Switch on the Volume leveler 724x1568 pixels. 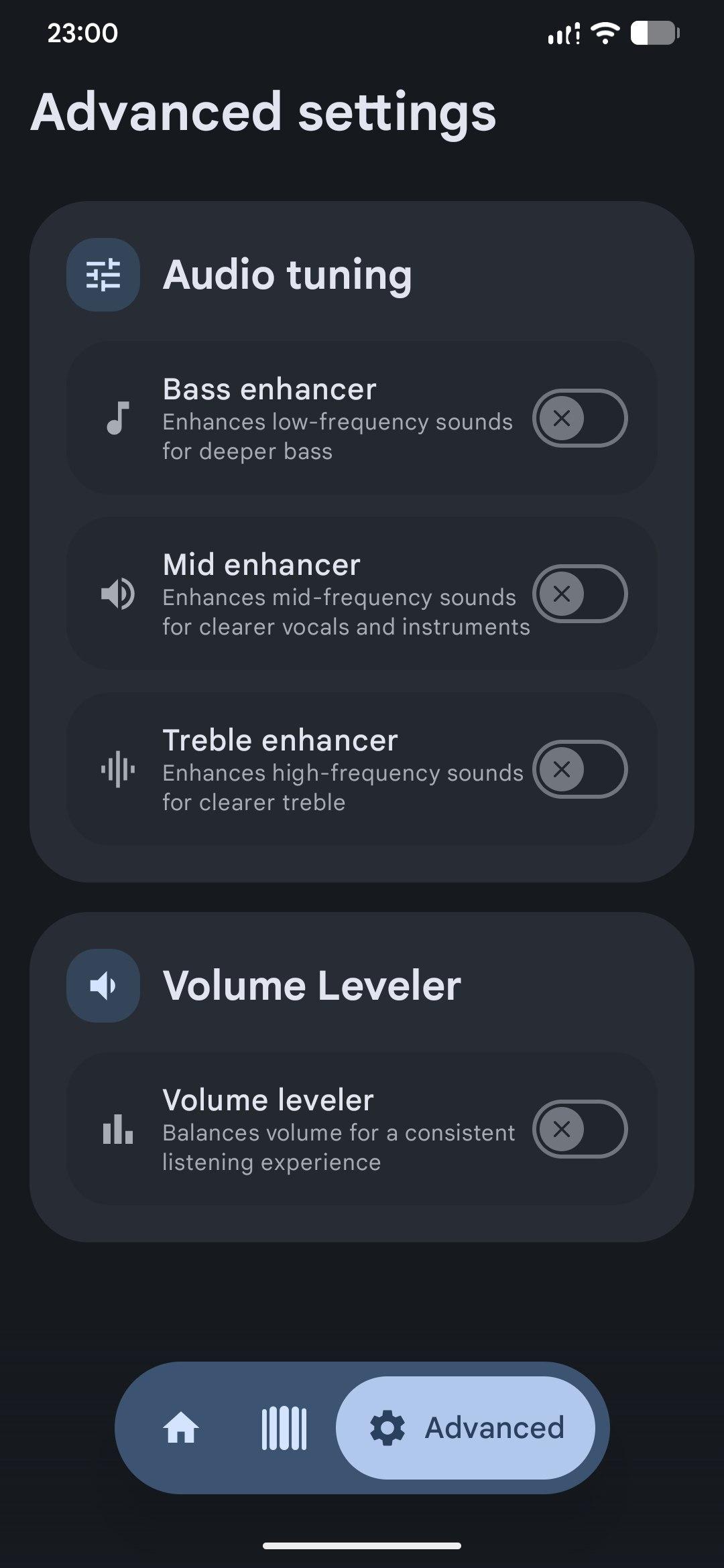point(579,1129)
